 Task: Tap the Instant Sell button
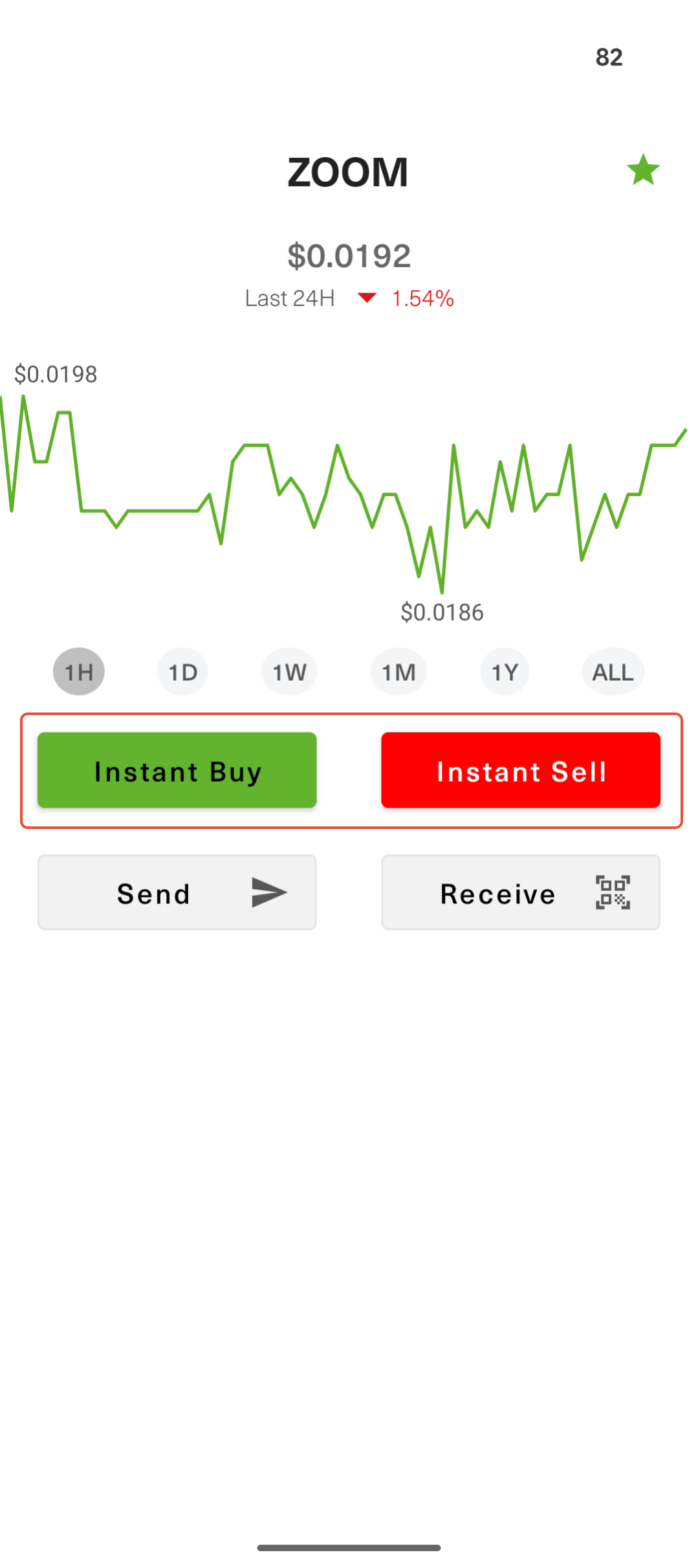(x=521, y=770)
